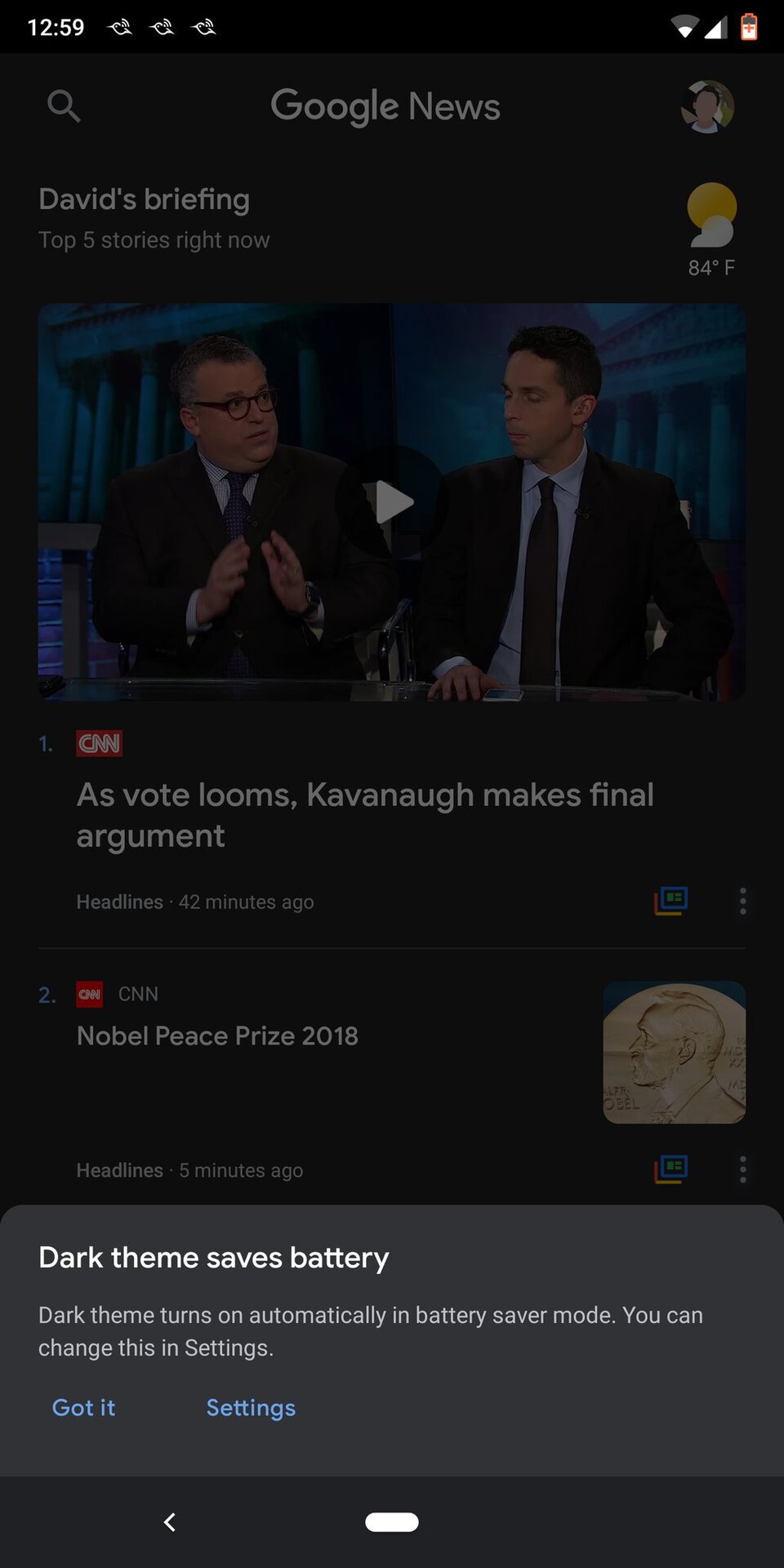
Task: Open the 84° F weather widget
Action: (x=711, y=230)
